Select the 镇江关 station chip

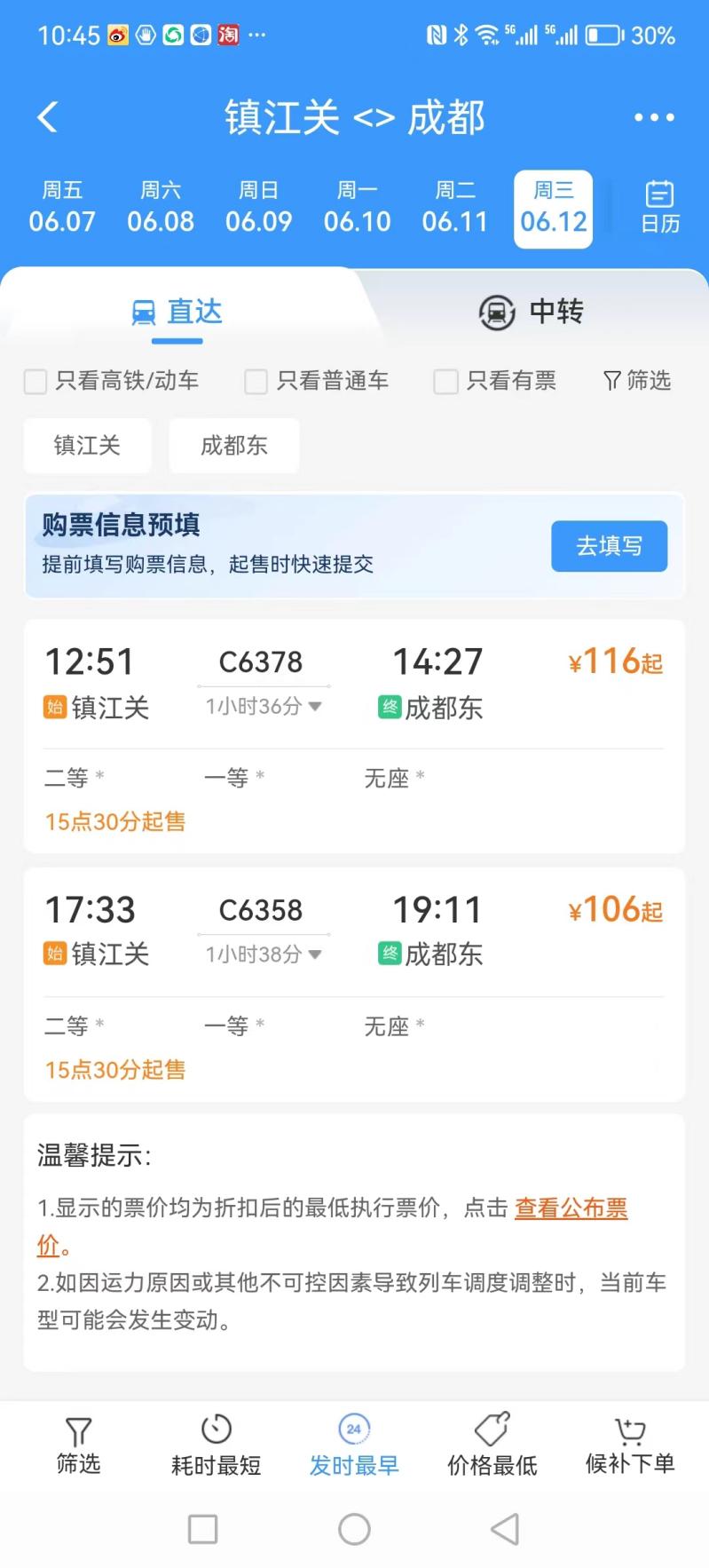(x=87, y=446)
